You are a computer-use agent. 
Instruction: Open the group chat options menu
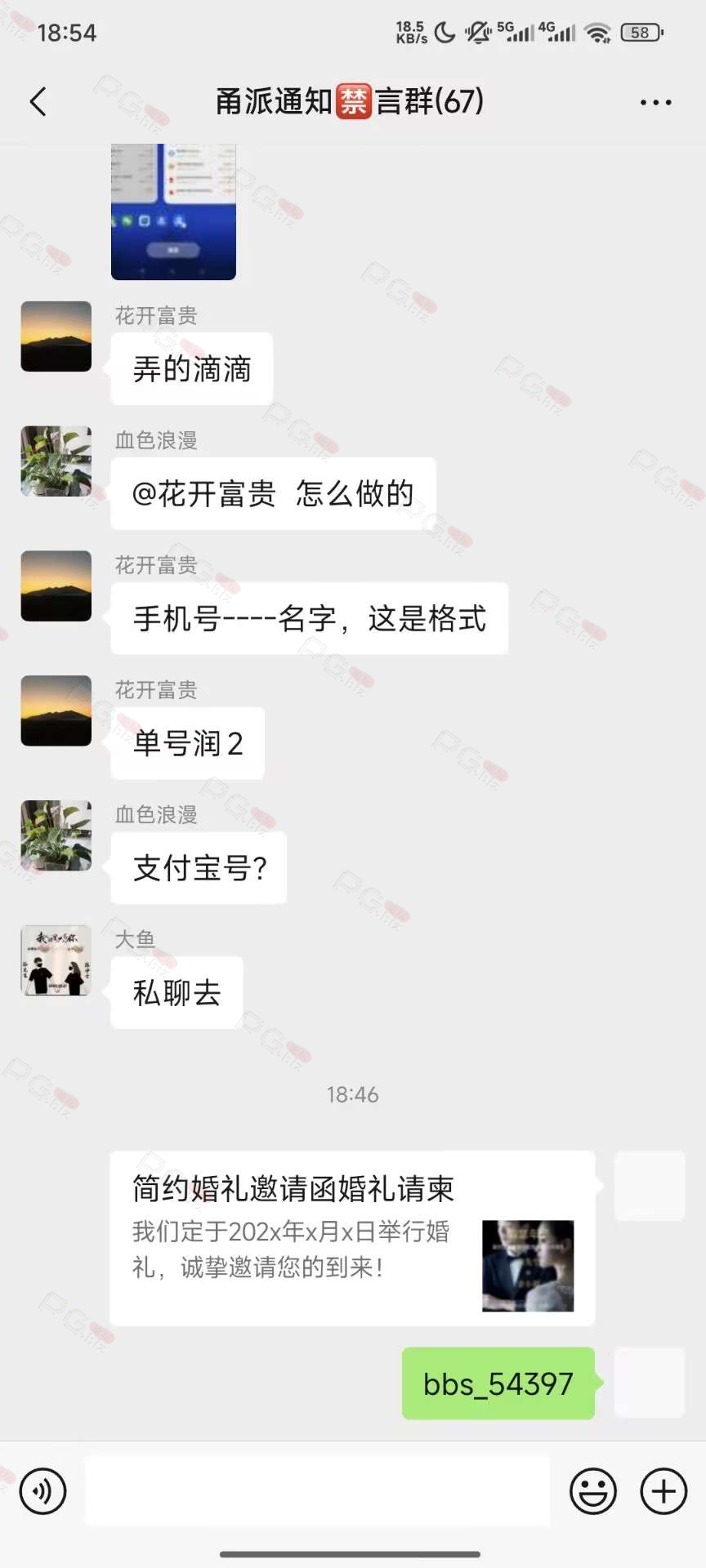point(655,102)
